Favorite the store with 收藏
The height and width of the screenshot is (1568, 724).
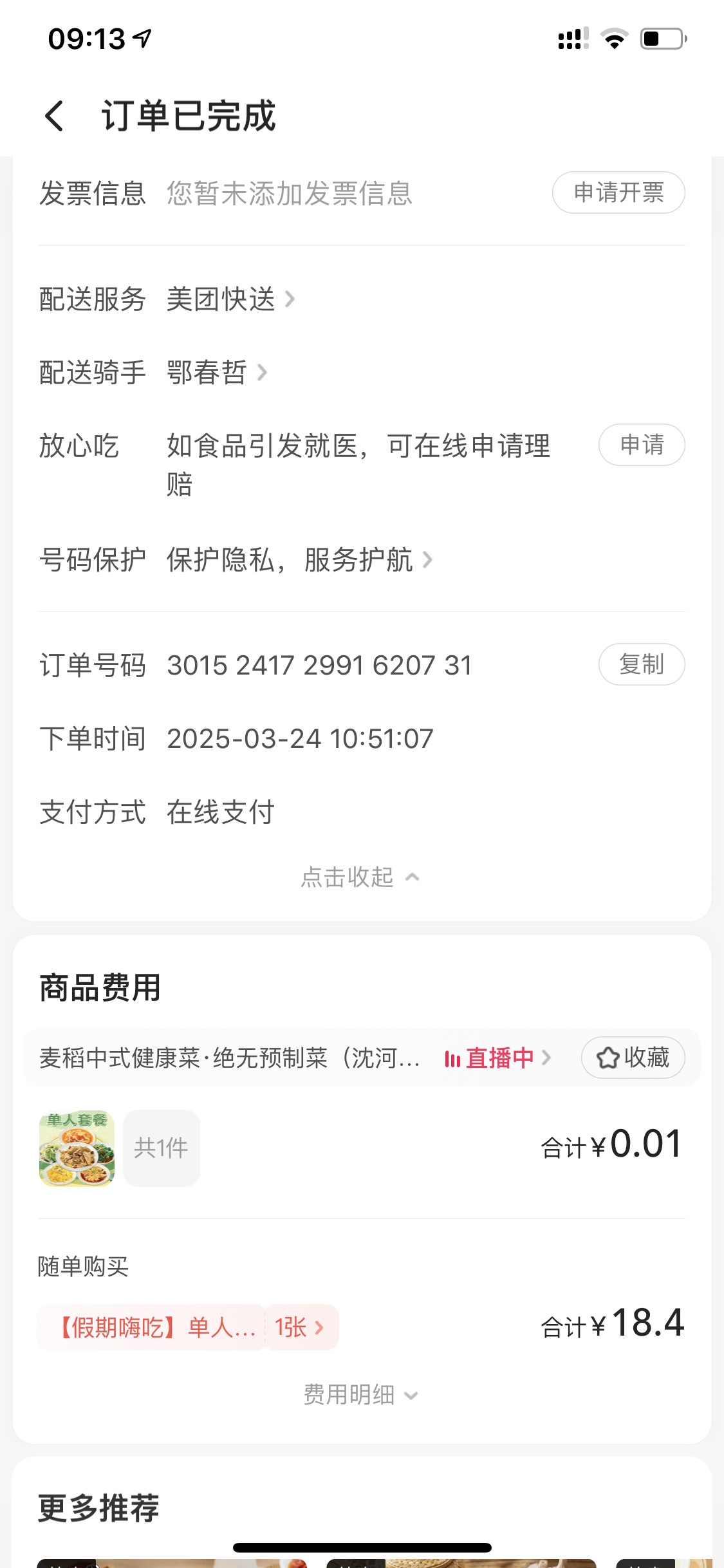click(x=633, y=1058)
